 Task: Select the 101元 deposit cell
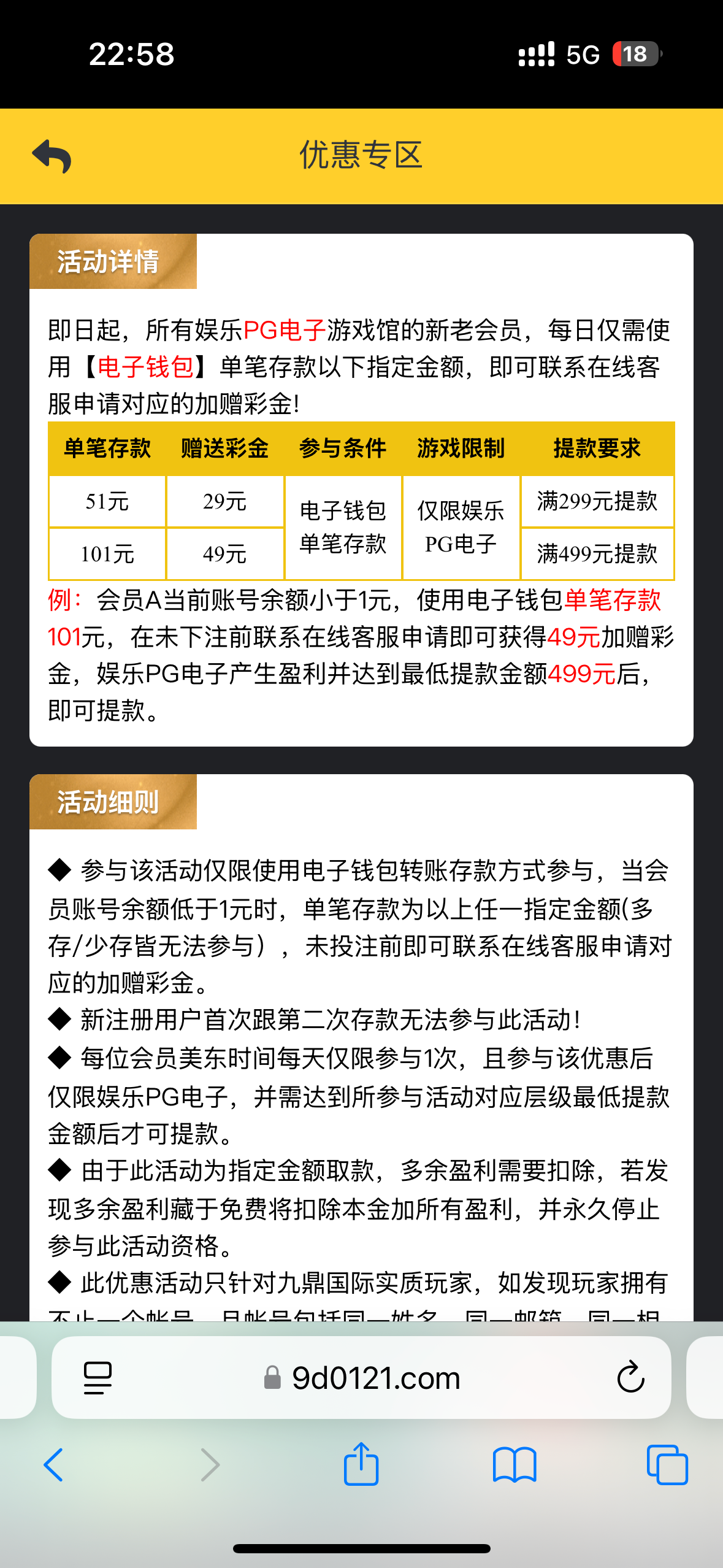tap(106, 554)
